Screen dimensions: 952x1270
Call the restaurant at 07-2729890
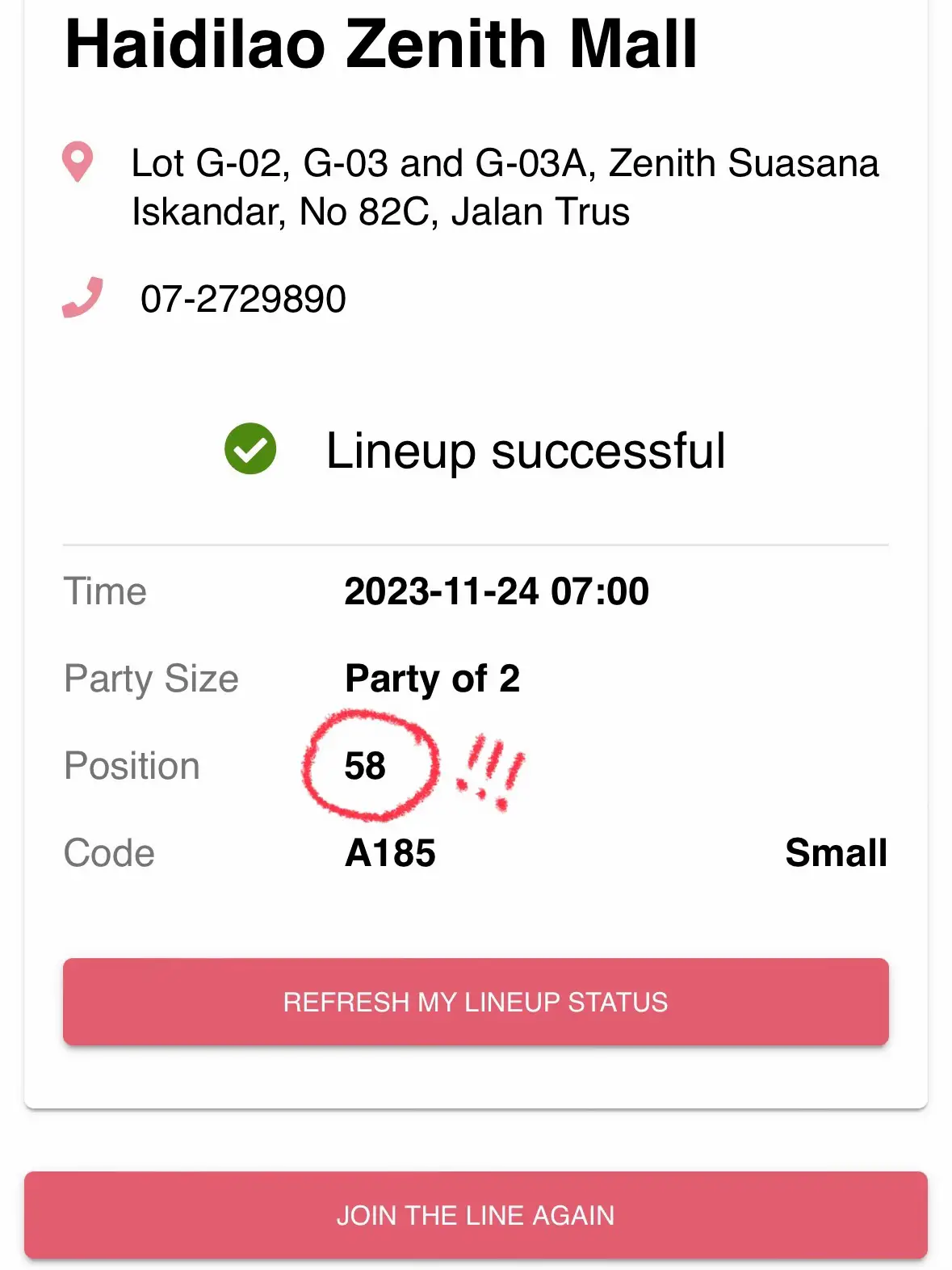243,299
